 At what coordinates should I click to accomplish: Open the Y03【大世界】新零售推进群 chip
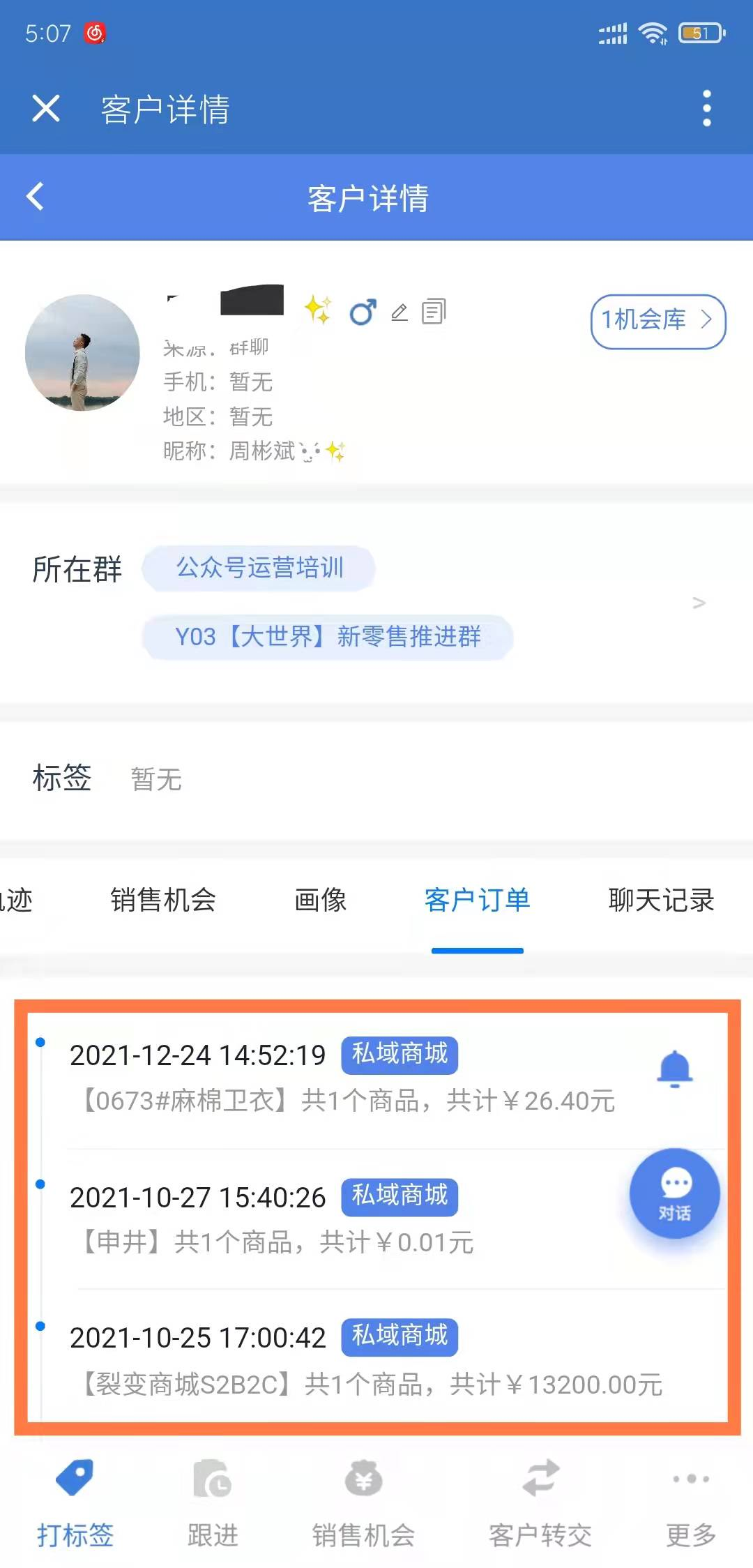[x=328, y=637]
